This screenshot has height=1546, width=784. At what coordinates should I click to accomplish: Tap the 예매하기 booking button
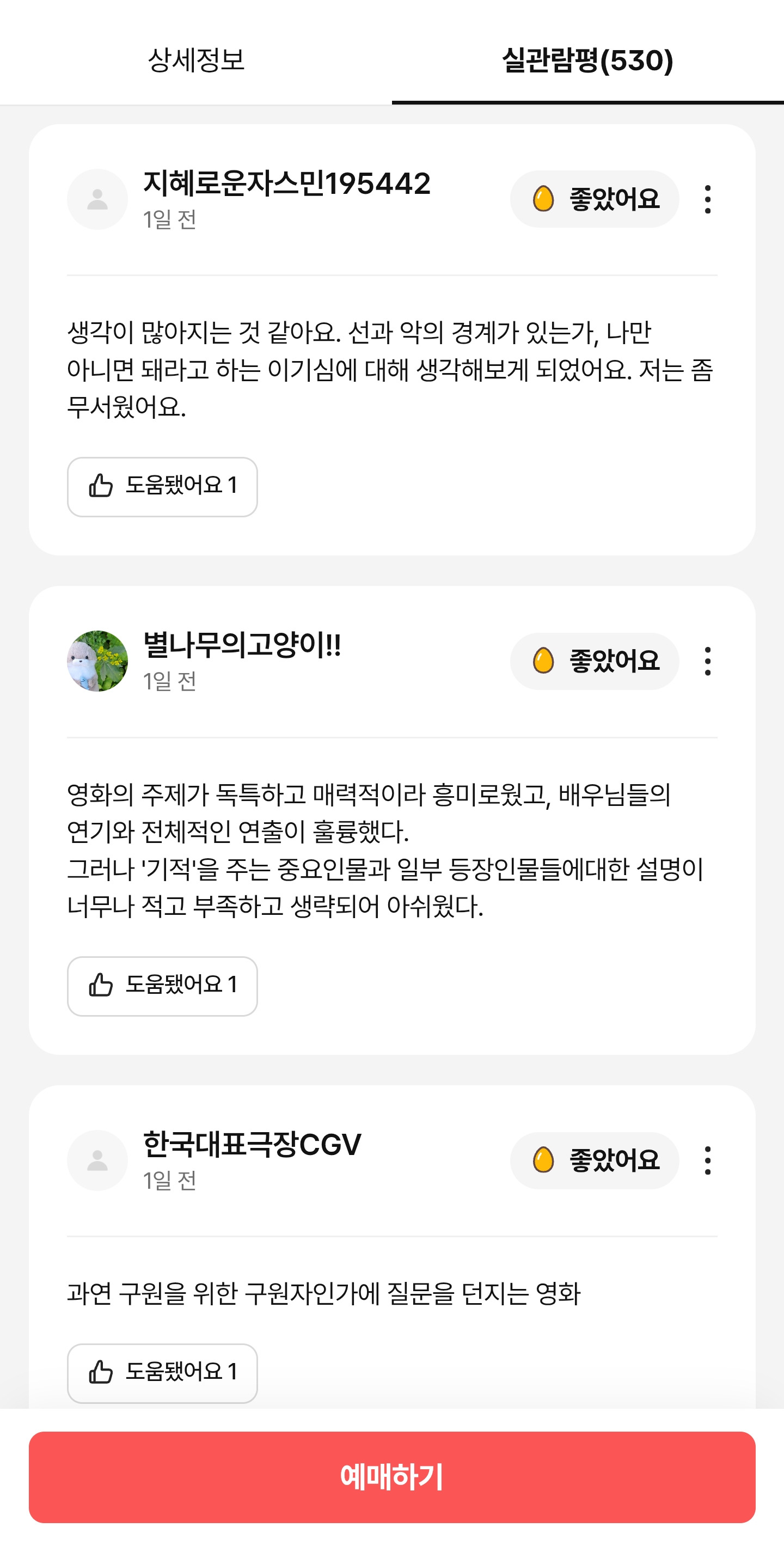coord(391,1477)
